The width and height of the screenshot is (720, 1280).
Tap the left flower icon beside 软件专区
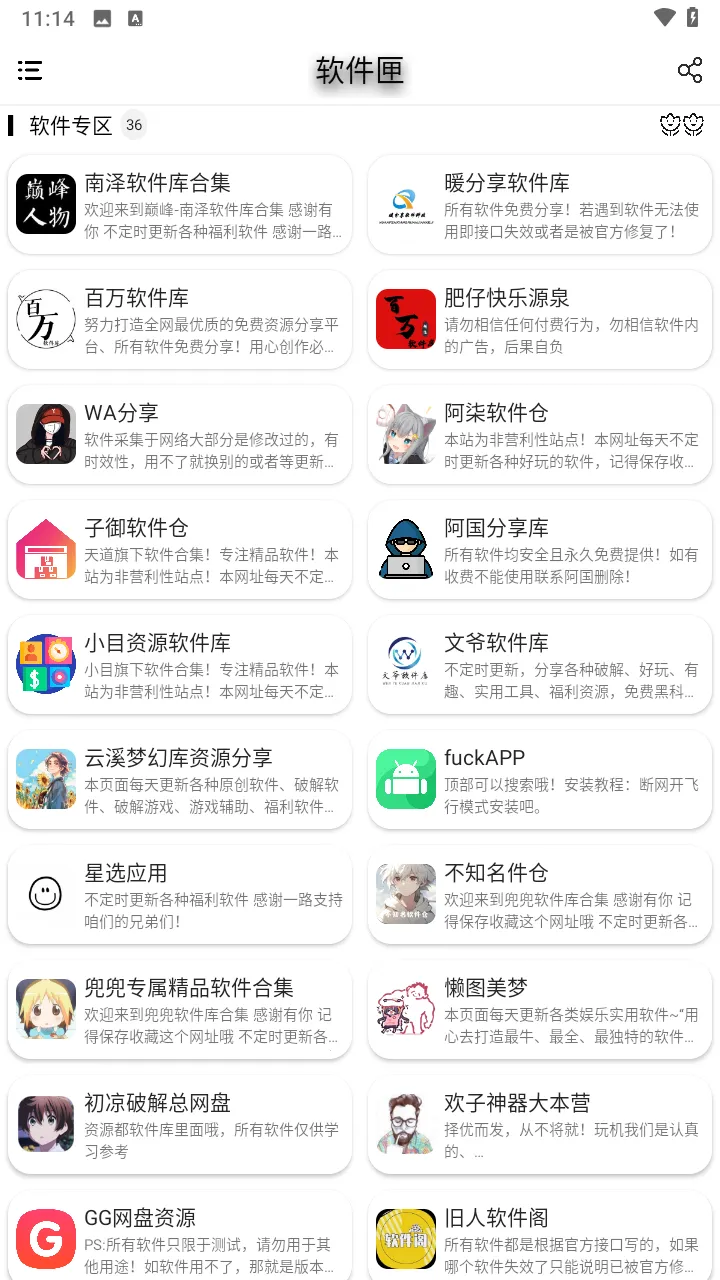pyautogui.click(x=669, y=125)
